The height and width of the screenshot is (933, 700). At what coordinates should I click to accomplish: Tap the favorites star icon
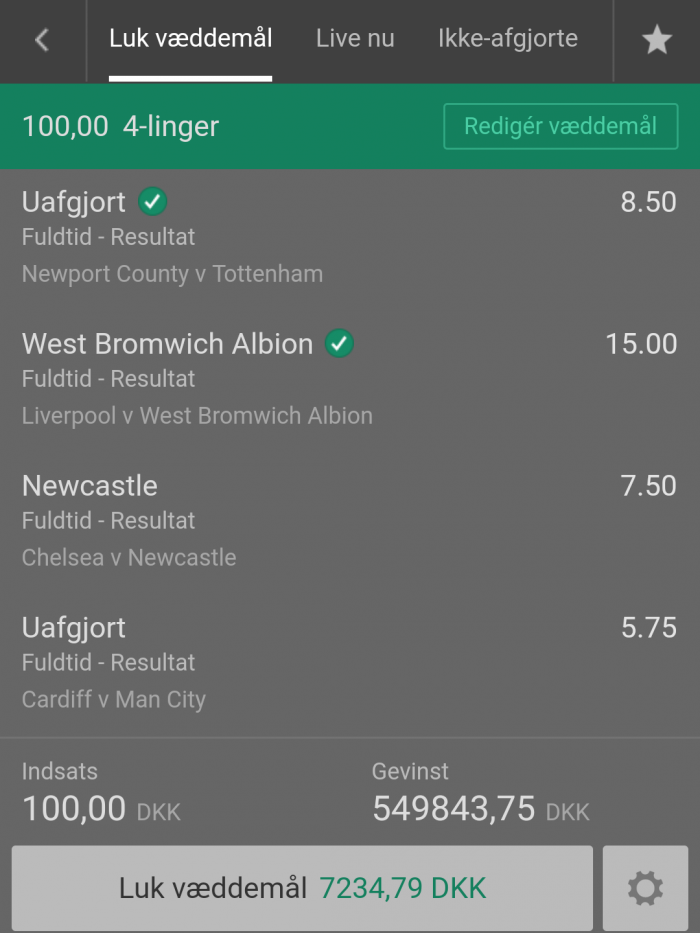(656, 40)
